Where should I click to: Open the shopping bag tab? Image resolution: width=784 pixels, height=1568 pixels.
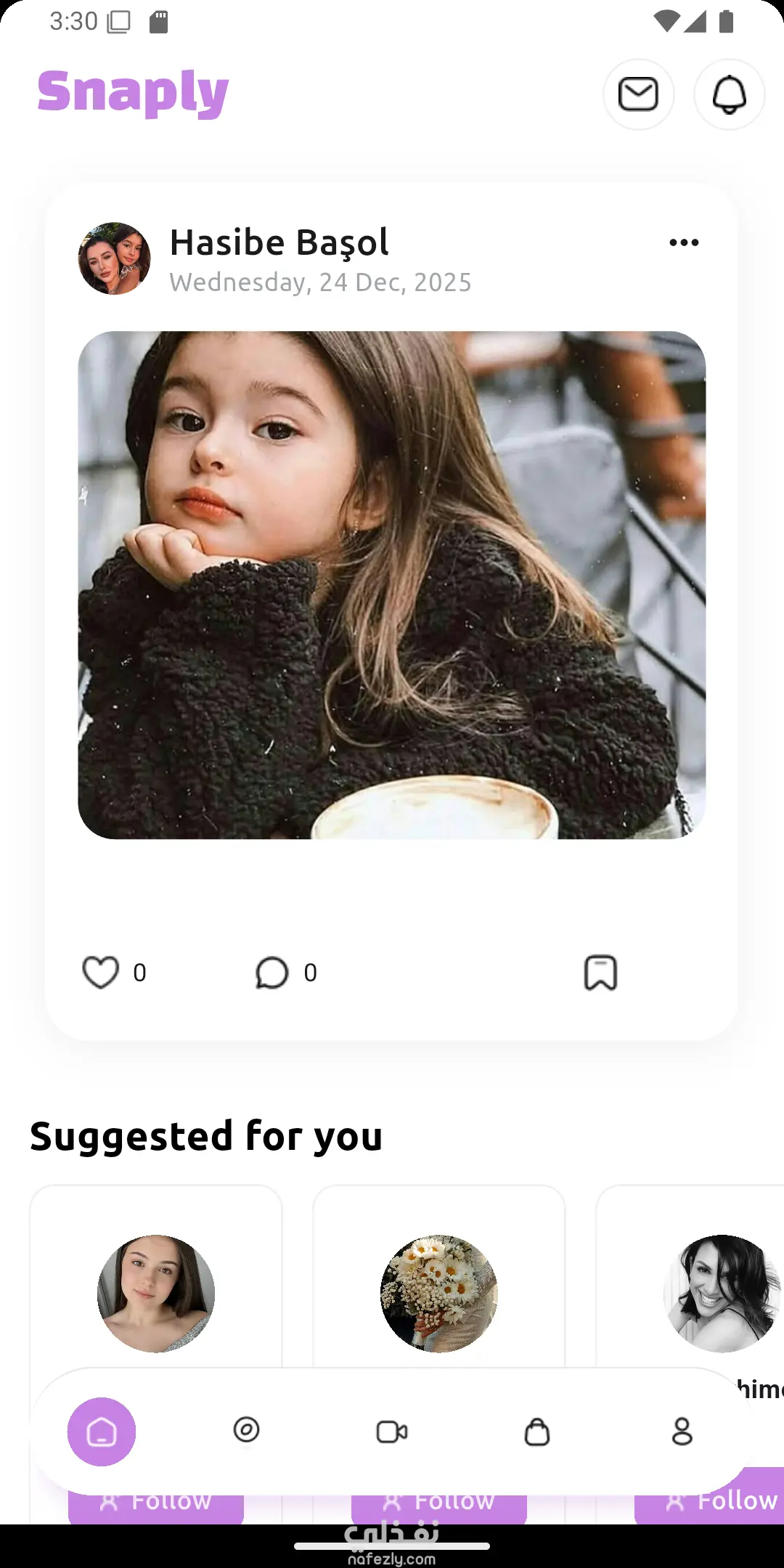(537, 1432)
